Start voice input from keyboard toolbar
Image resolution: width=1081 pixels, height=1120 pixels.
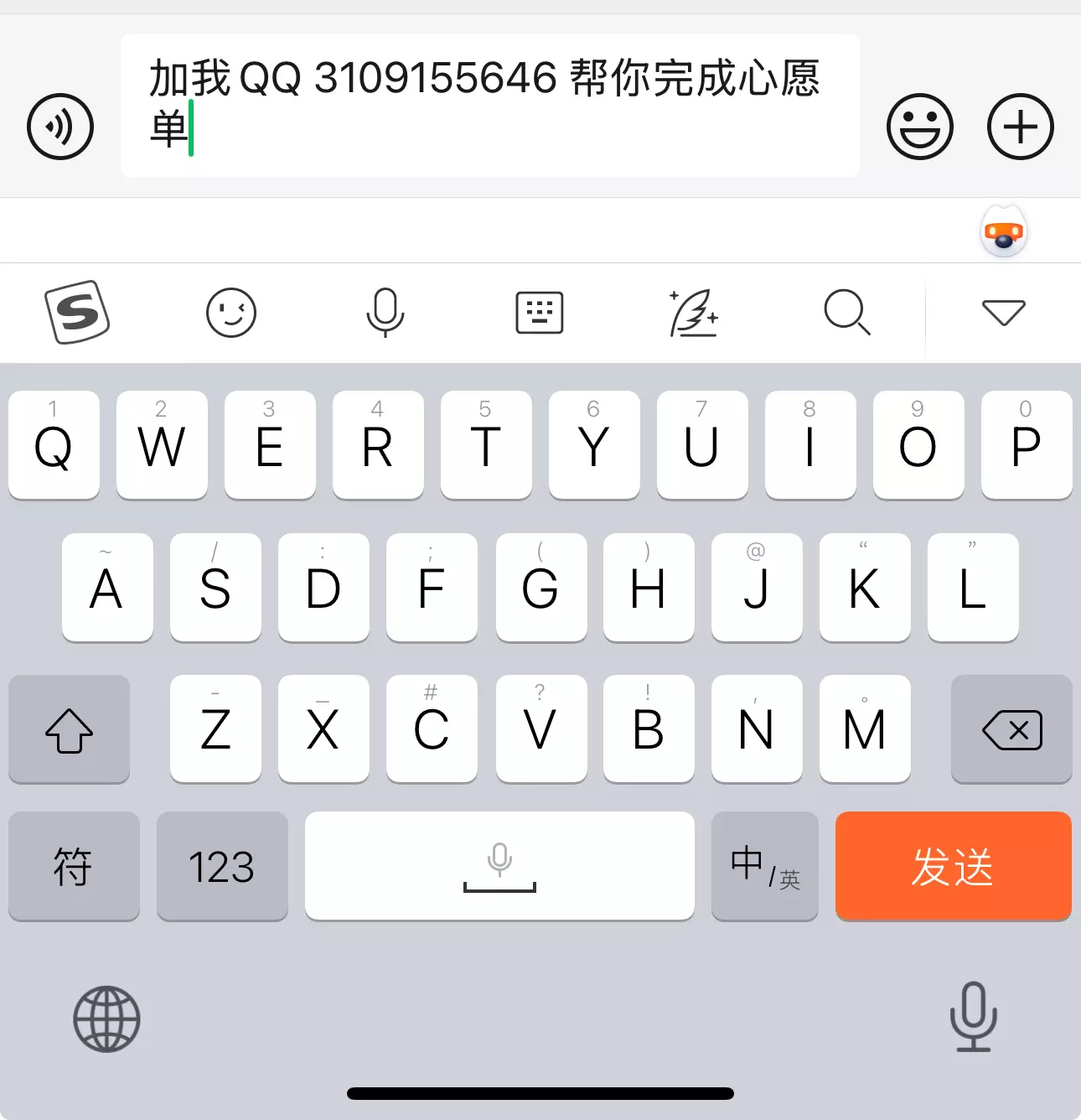(385, 313)
